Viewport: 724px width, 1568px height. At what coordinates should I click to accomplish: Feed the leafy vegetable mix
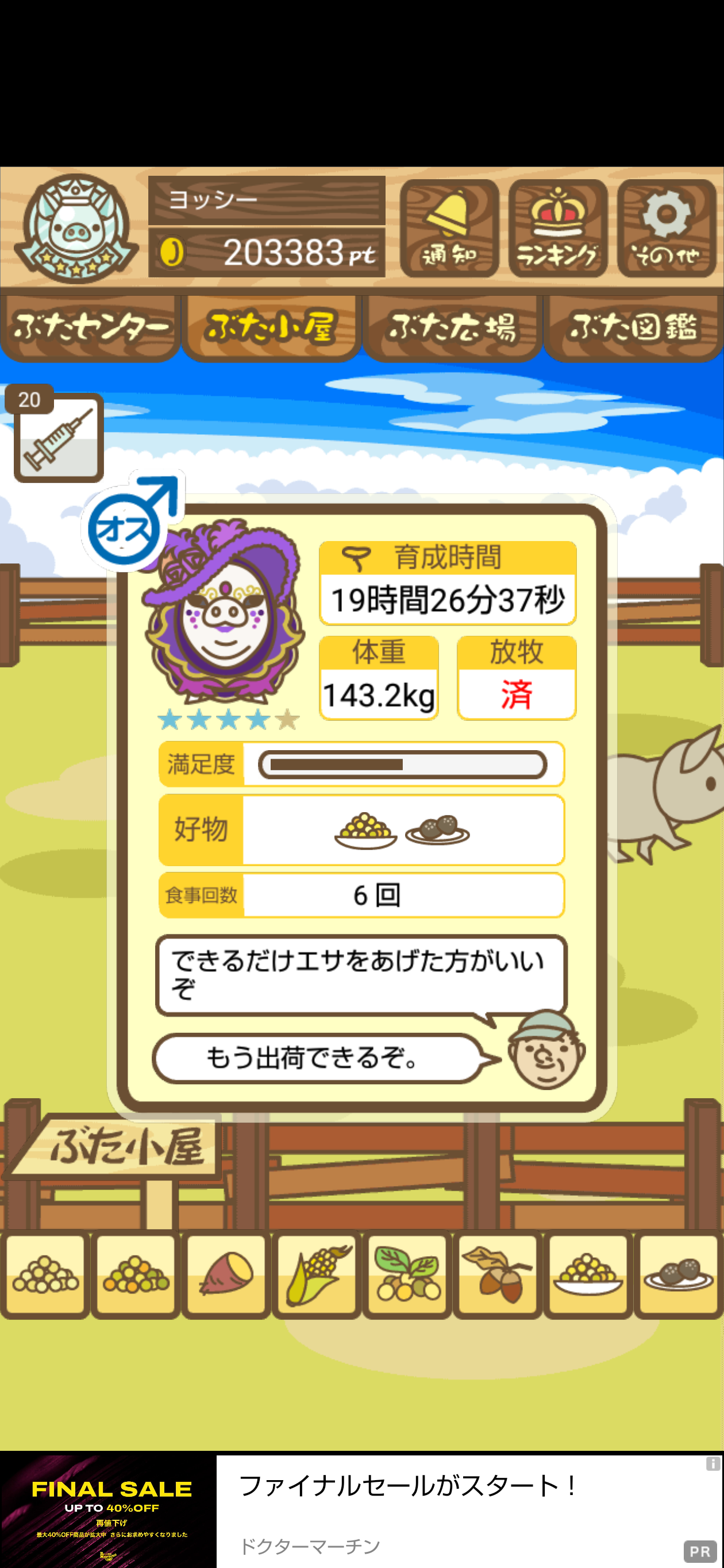pyautogui.click(x=407, y=1274)
